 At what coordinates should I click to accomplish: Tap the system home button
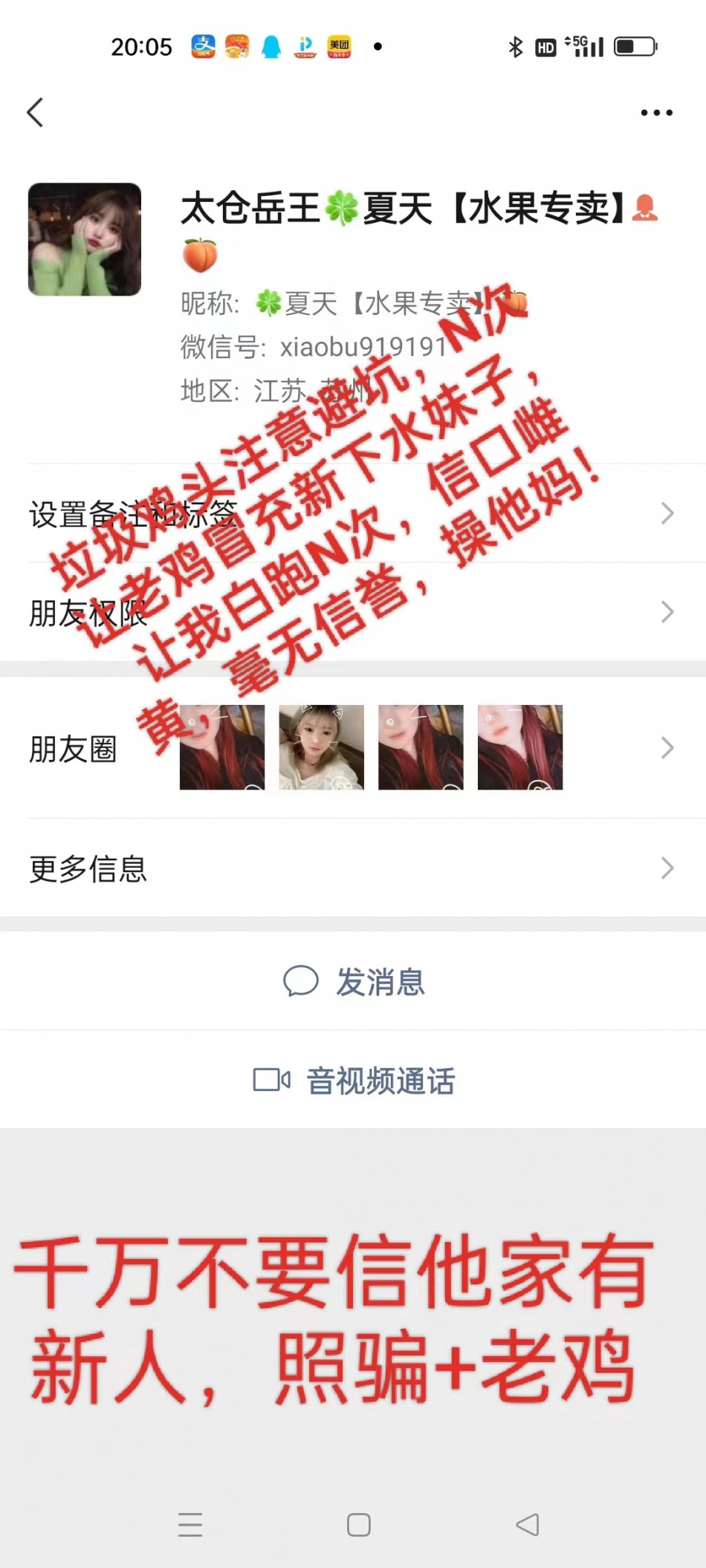358,1525
